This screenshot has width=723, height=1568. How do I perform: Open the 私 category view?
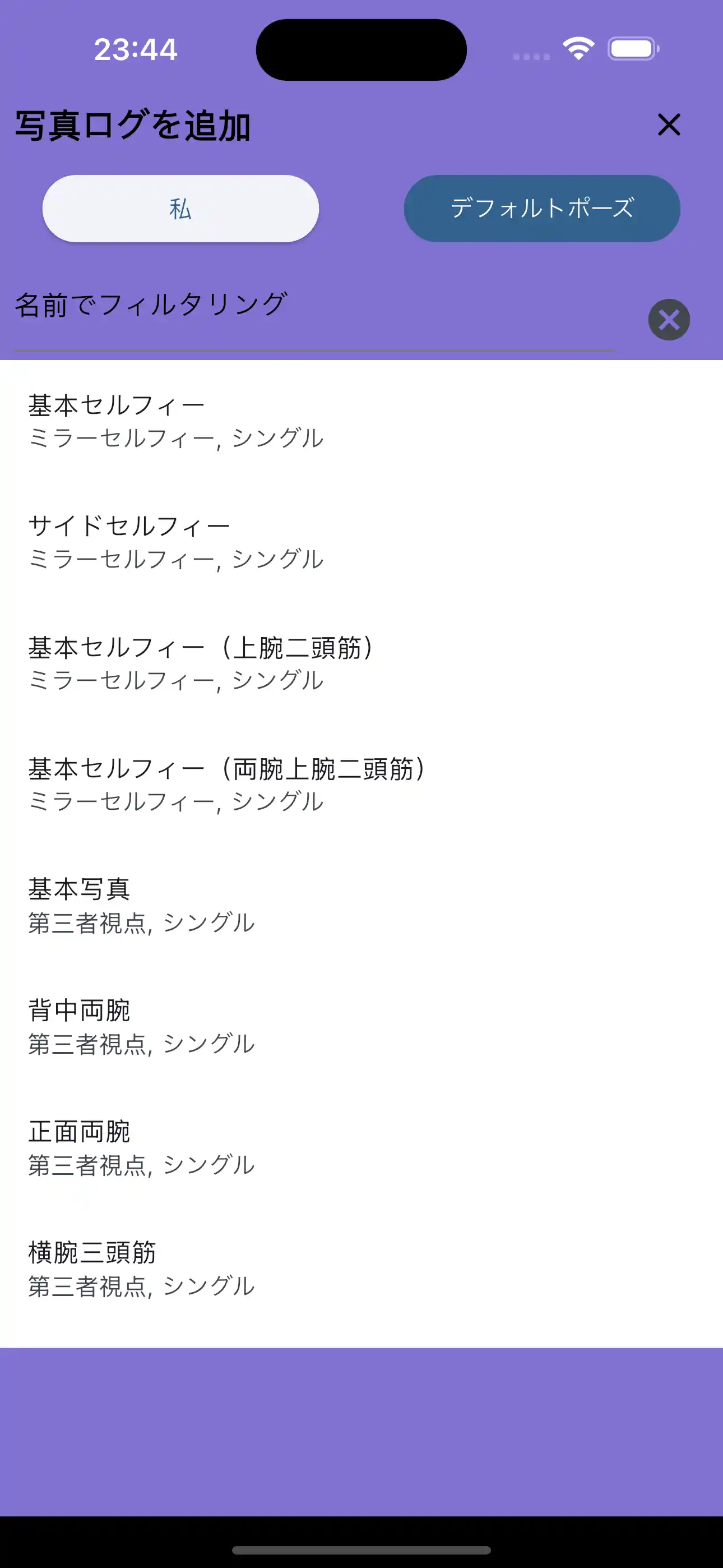180,208
